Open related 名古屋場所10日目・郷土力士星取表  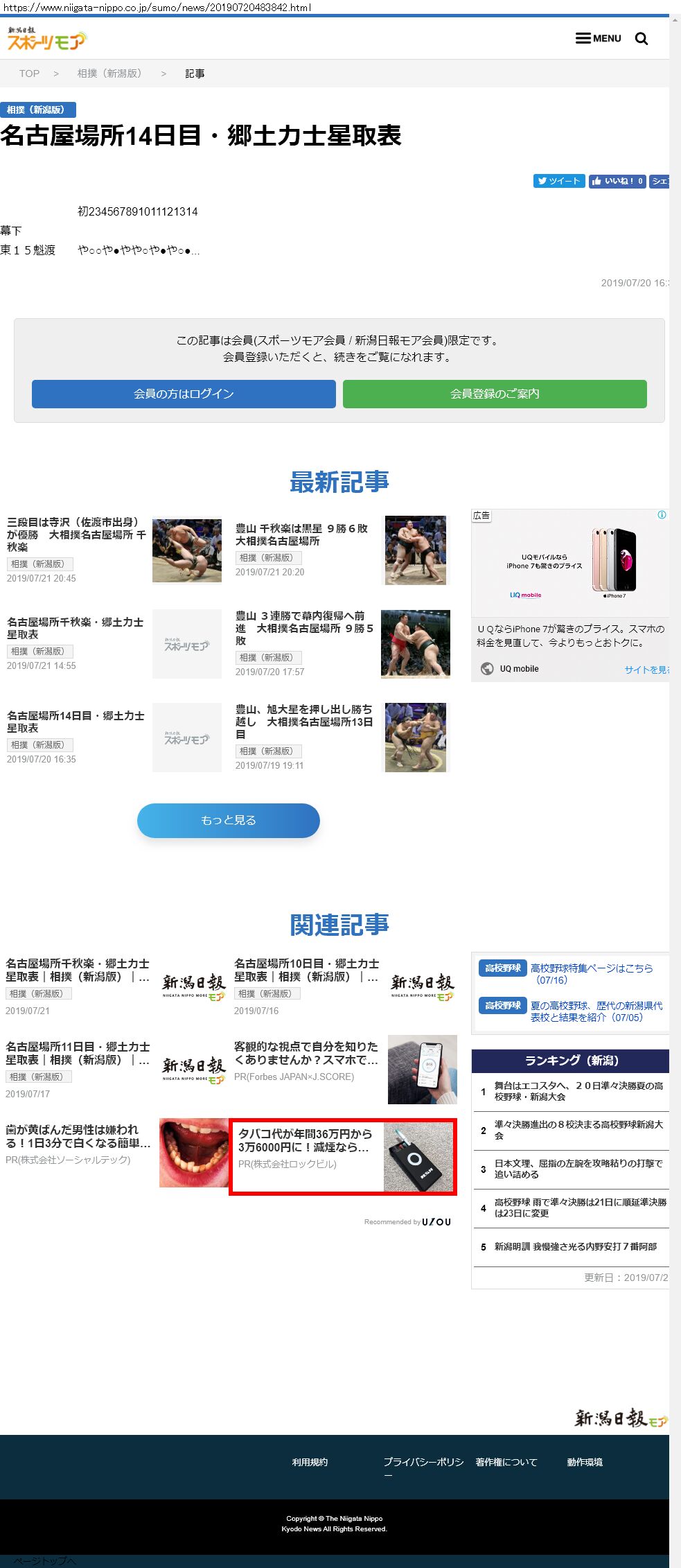tap(306, 970)
